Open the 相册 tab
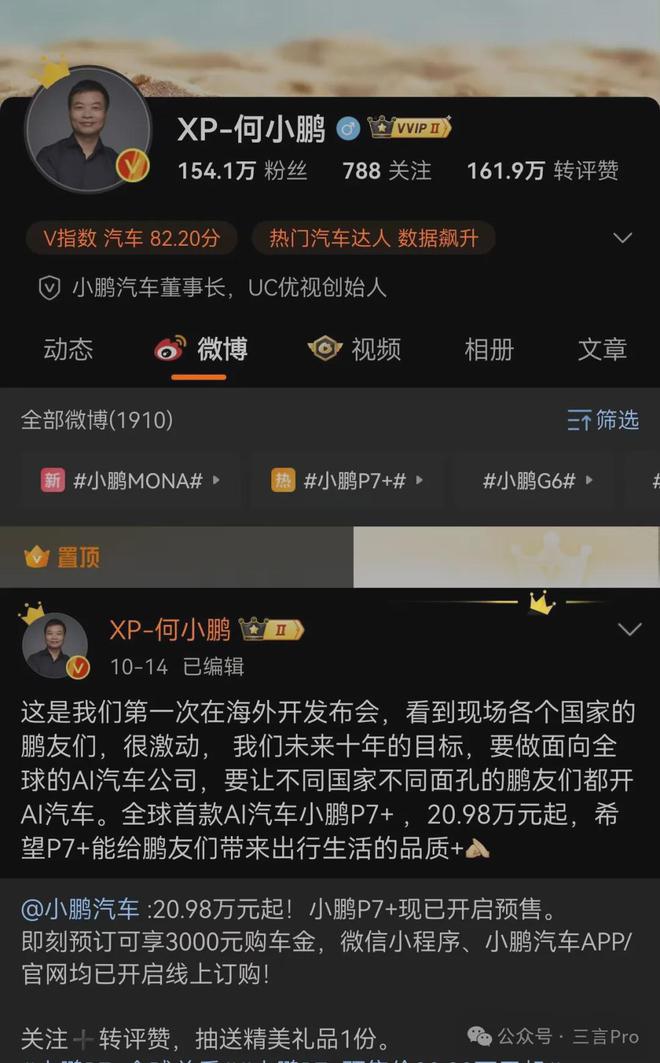660x1063 pixels. coord(489,349)
